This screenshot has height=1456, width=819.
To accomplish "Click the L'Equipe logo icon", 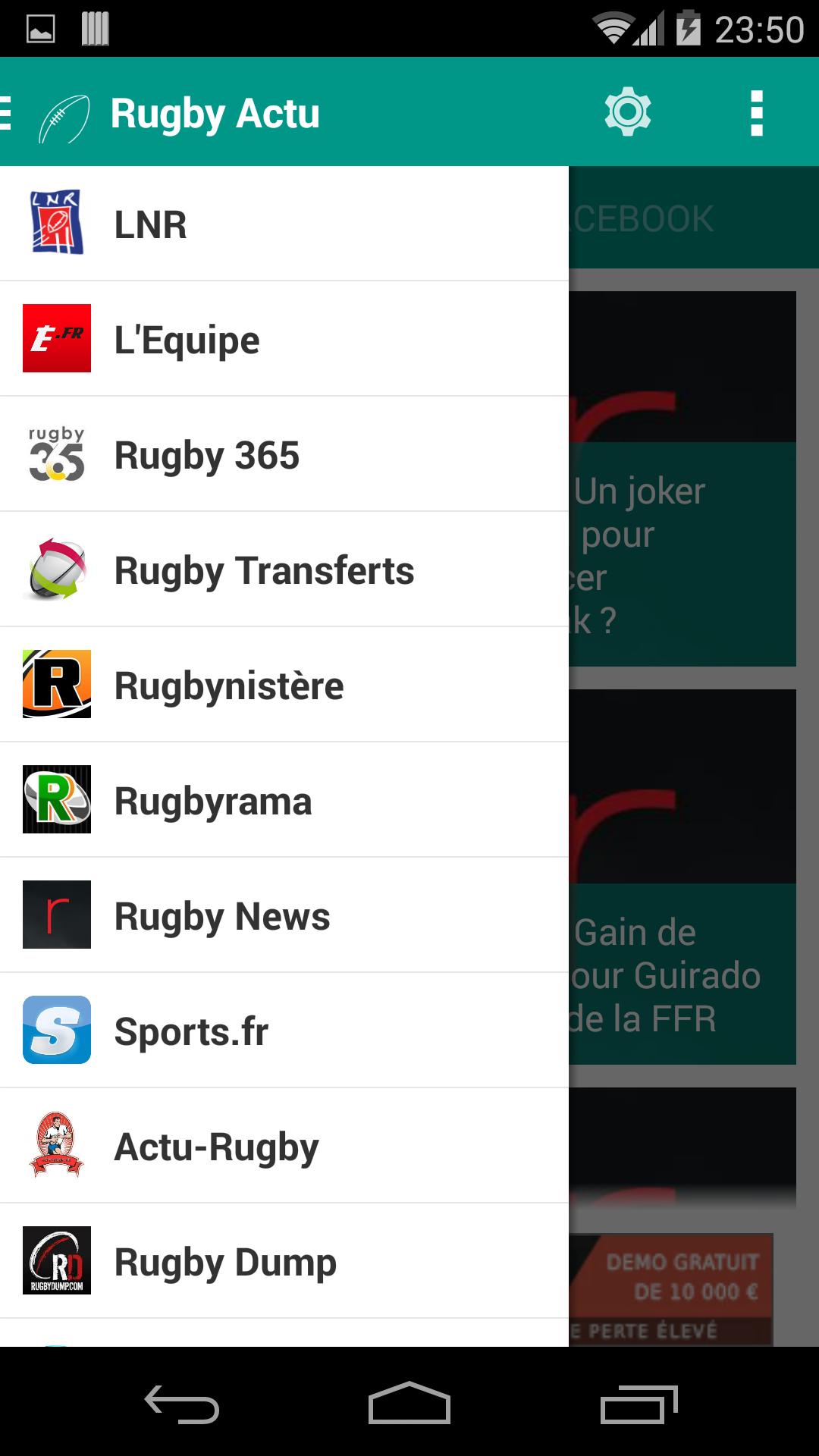I will (x=57, y=337).
